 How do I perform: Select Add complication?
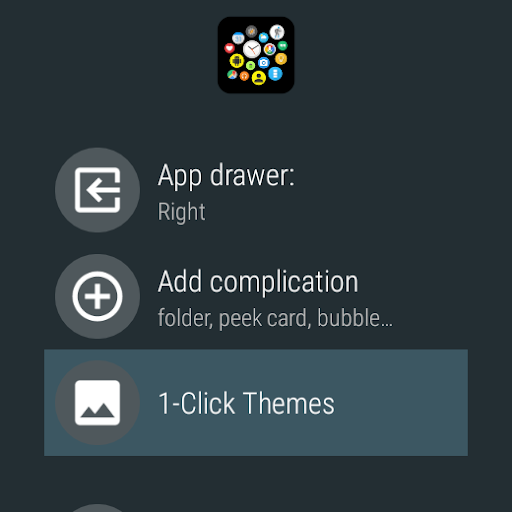click(x=256, y=296)
